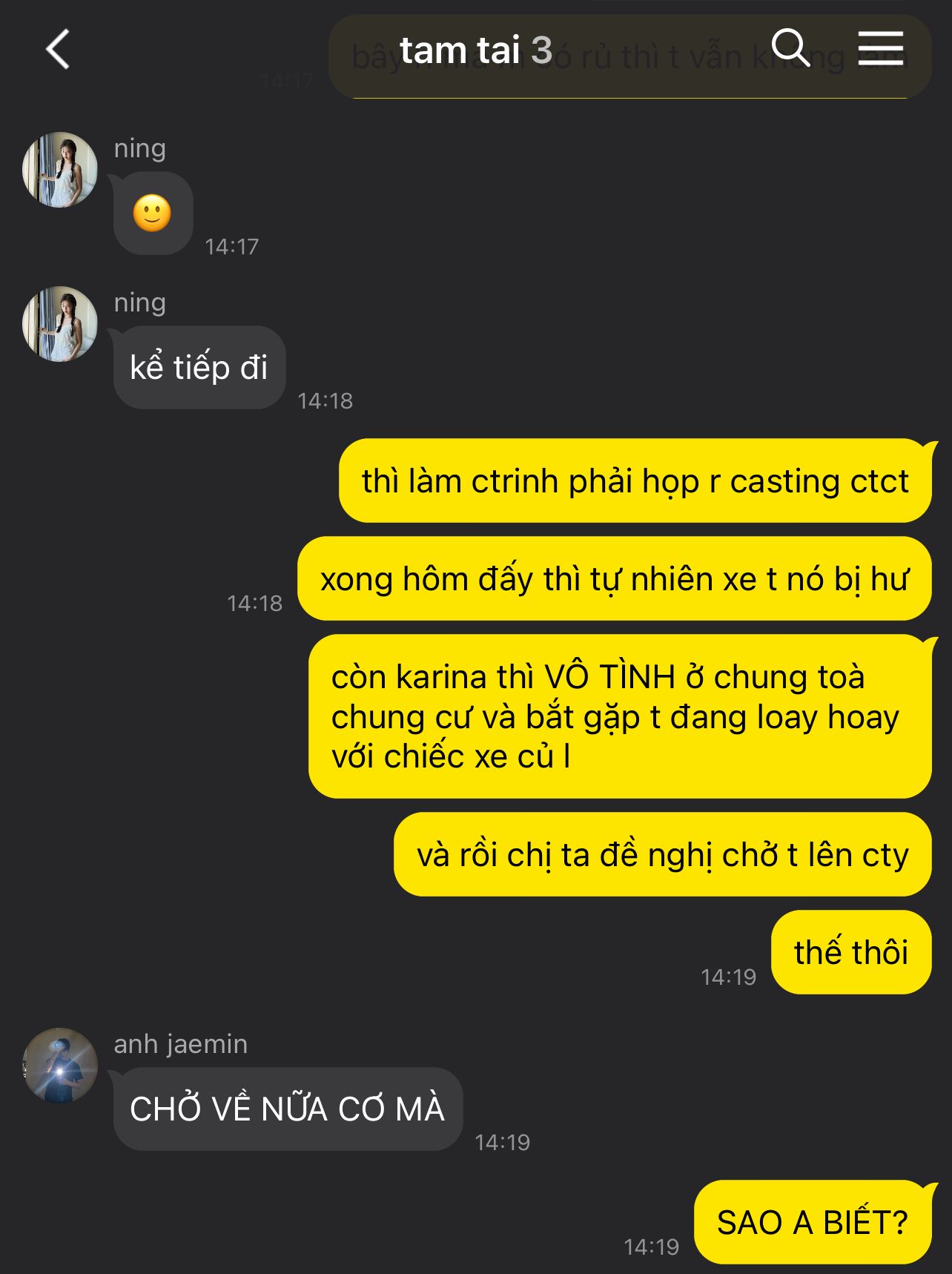
Task: Open the chat room hamburger menu
Action: tap(880, 49)
